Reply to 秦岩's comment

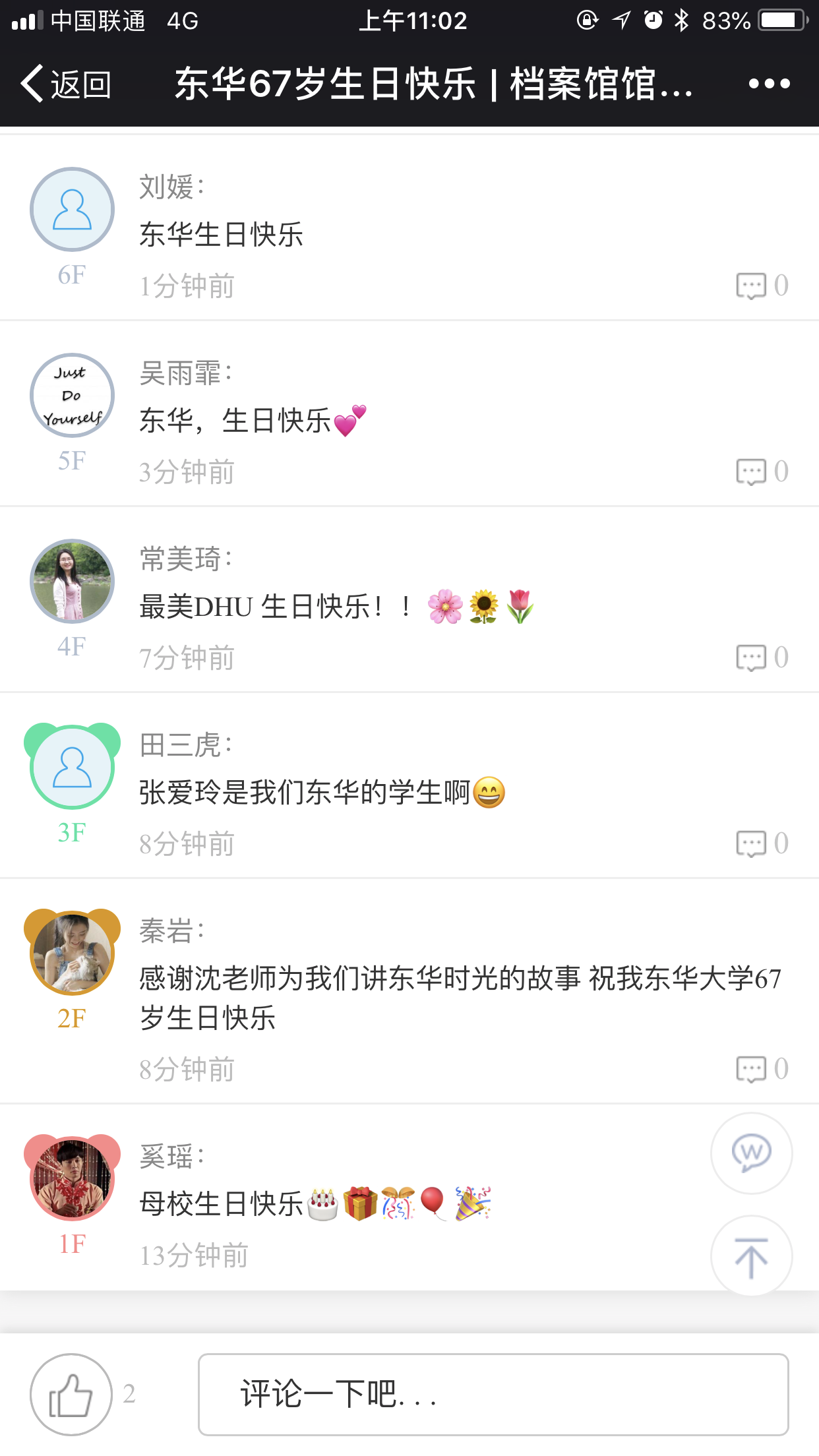[x=762, y=1069]
